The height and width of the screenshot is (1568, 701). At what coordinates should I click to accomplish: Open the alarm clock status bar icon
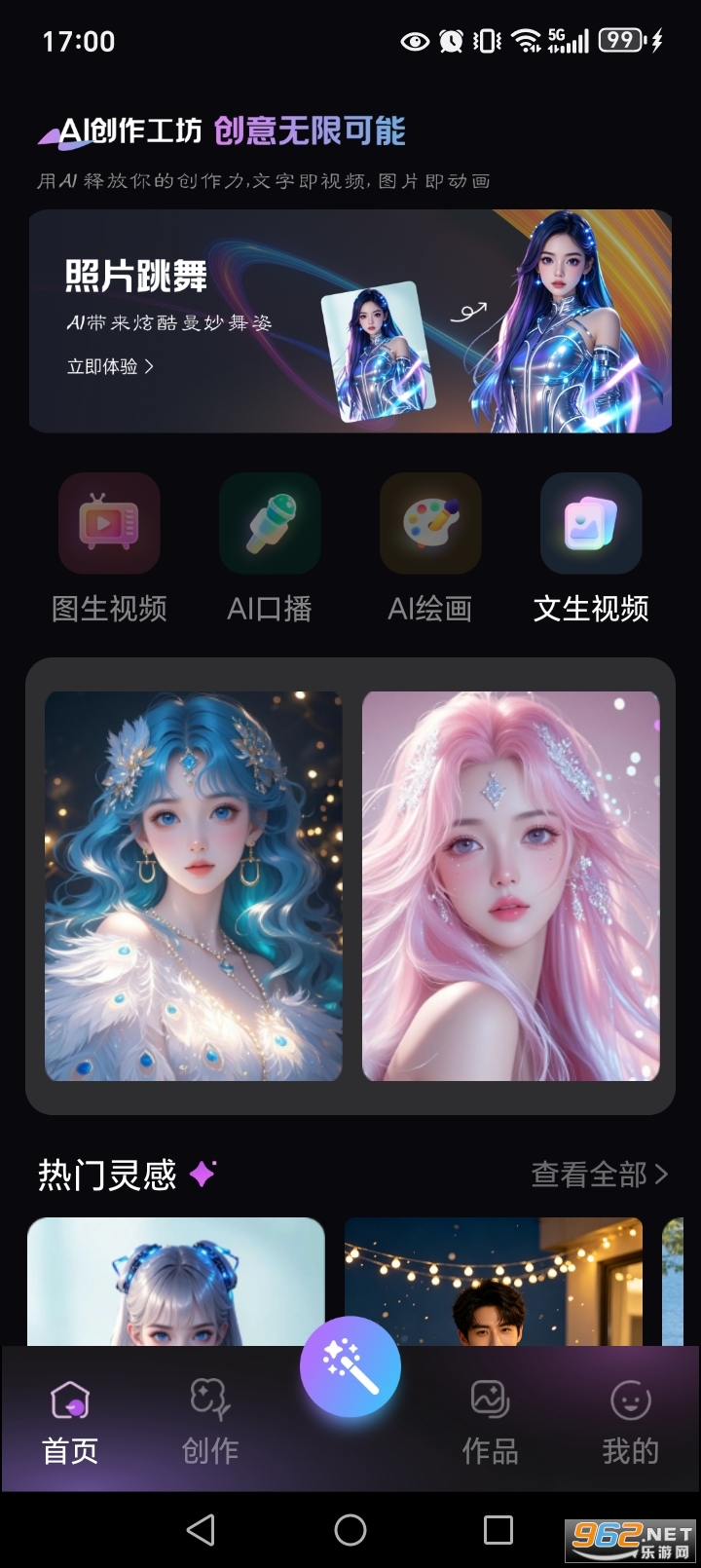(450, 40)
